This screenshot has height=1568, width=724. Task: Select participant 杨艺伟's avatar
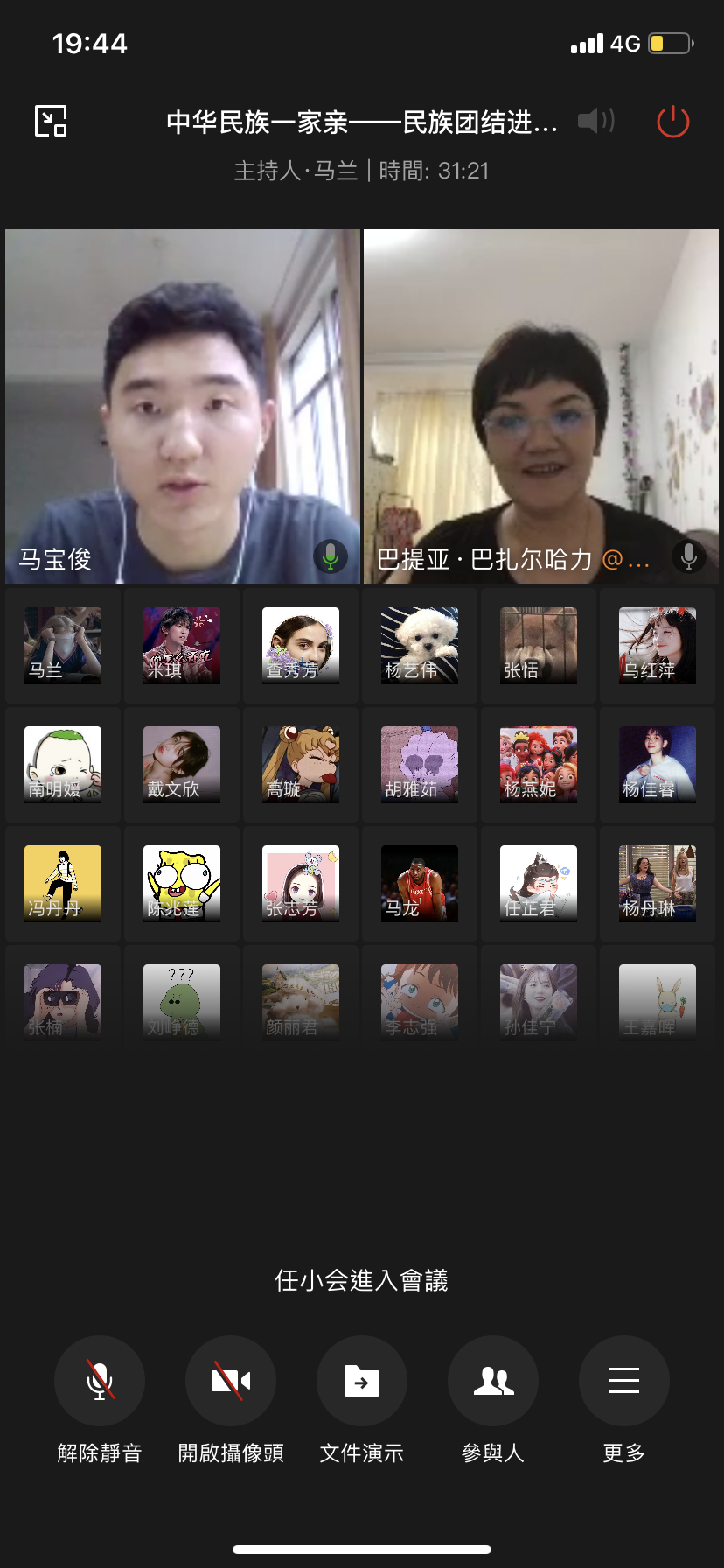tap(420, 646)
